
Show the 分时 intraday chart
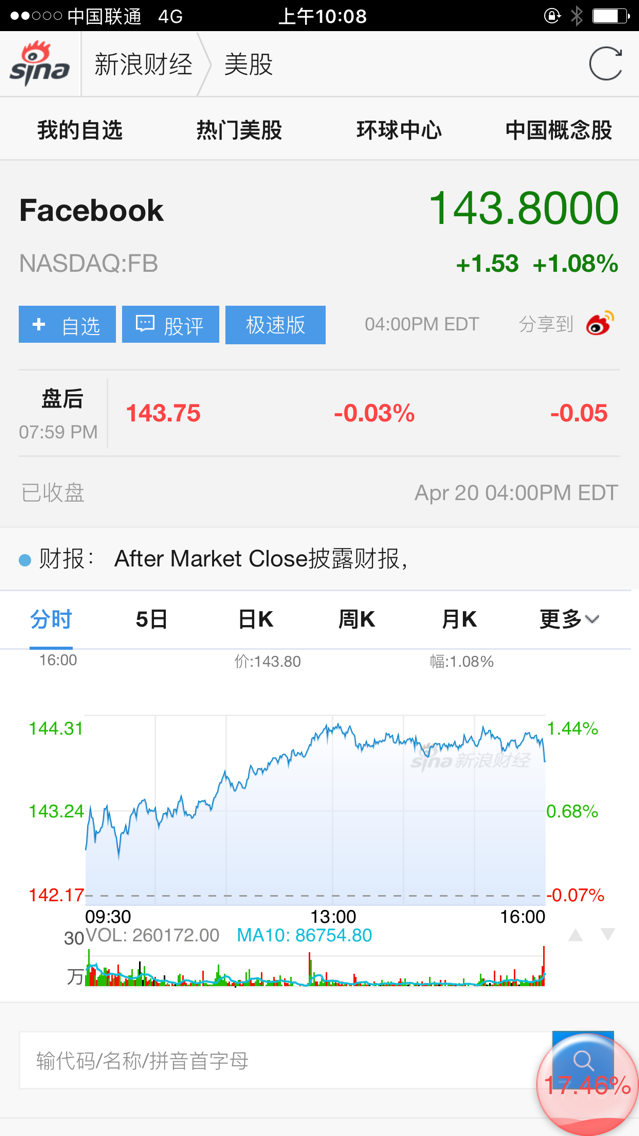[51, 620]
